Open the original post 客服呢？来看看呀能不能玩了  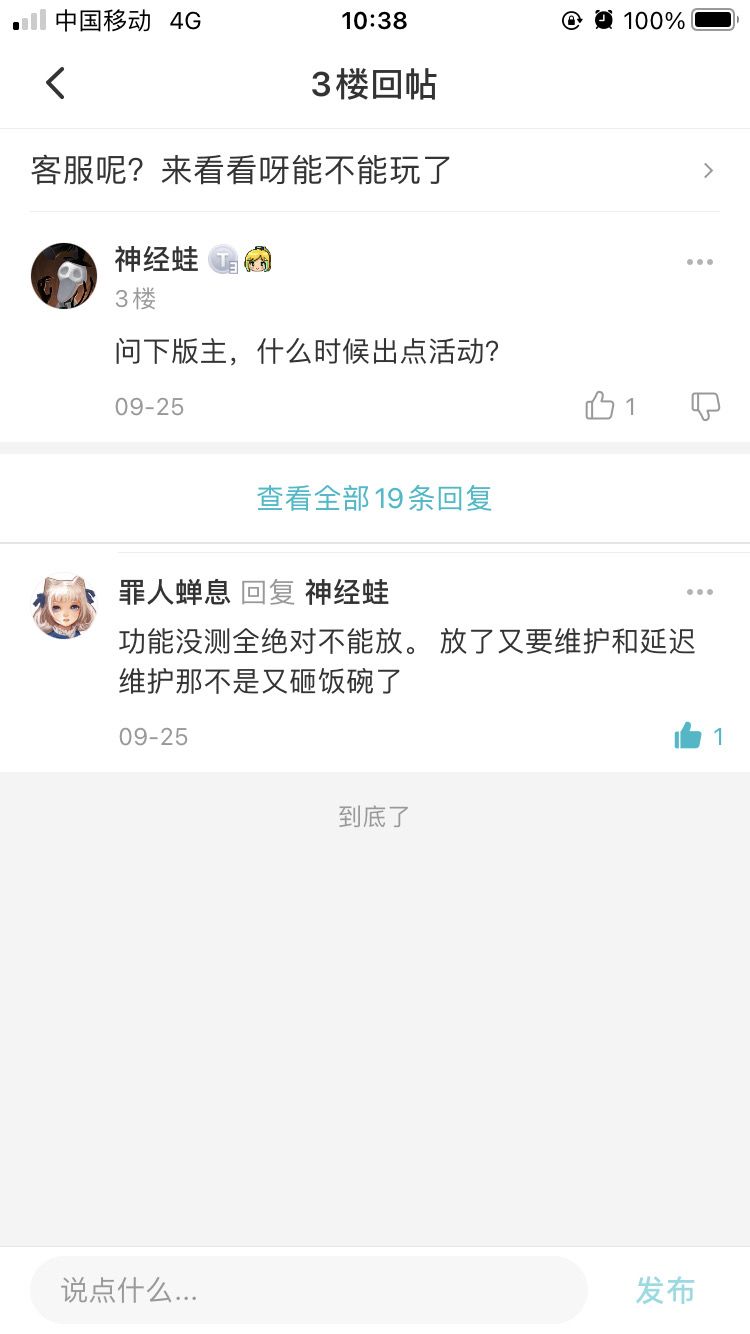(x=375, y=170)
